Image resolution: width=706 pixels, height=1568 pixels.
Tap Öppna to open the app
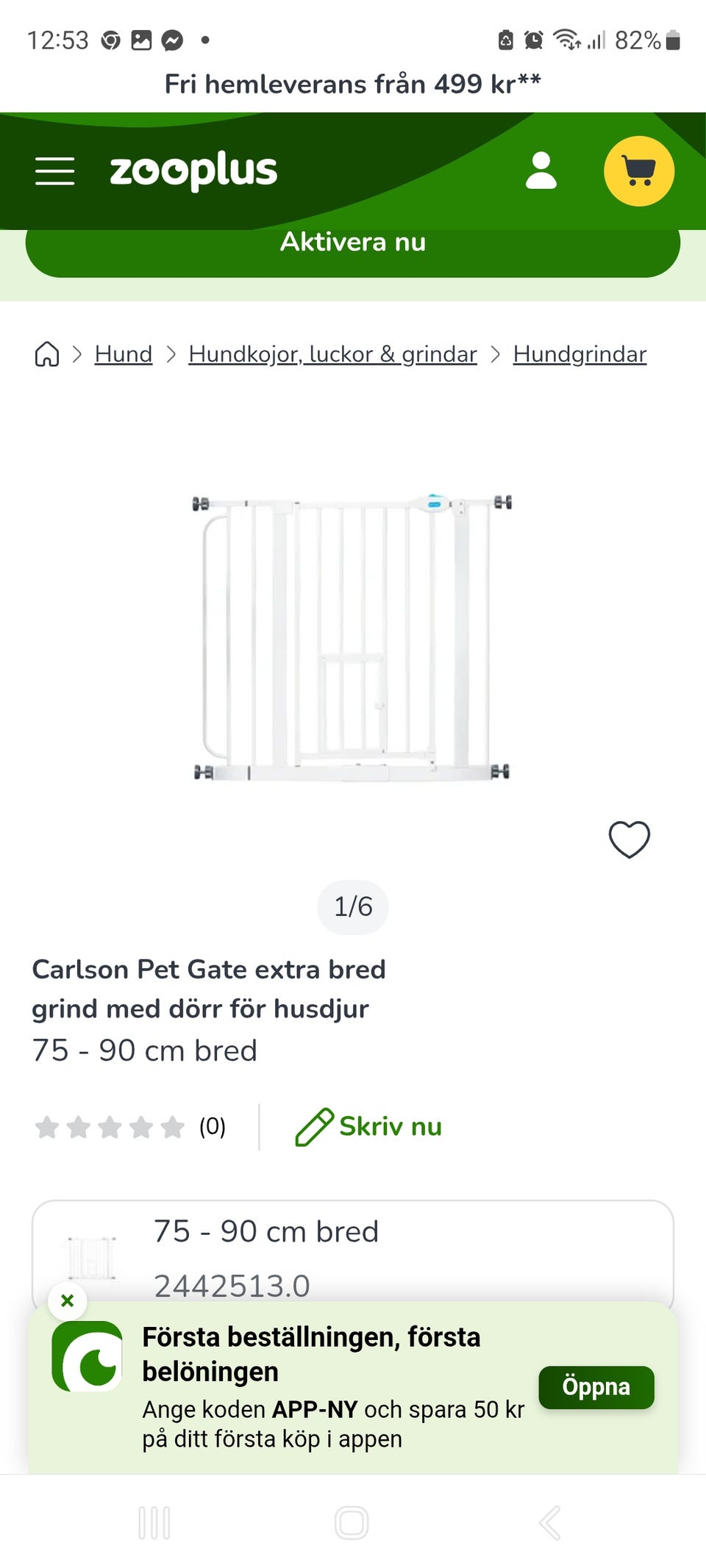[x=596, y=1387]
